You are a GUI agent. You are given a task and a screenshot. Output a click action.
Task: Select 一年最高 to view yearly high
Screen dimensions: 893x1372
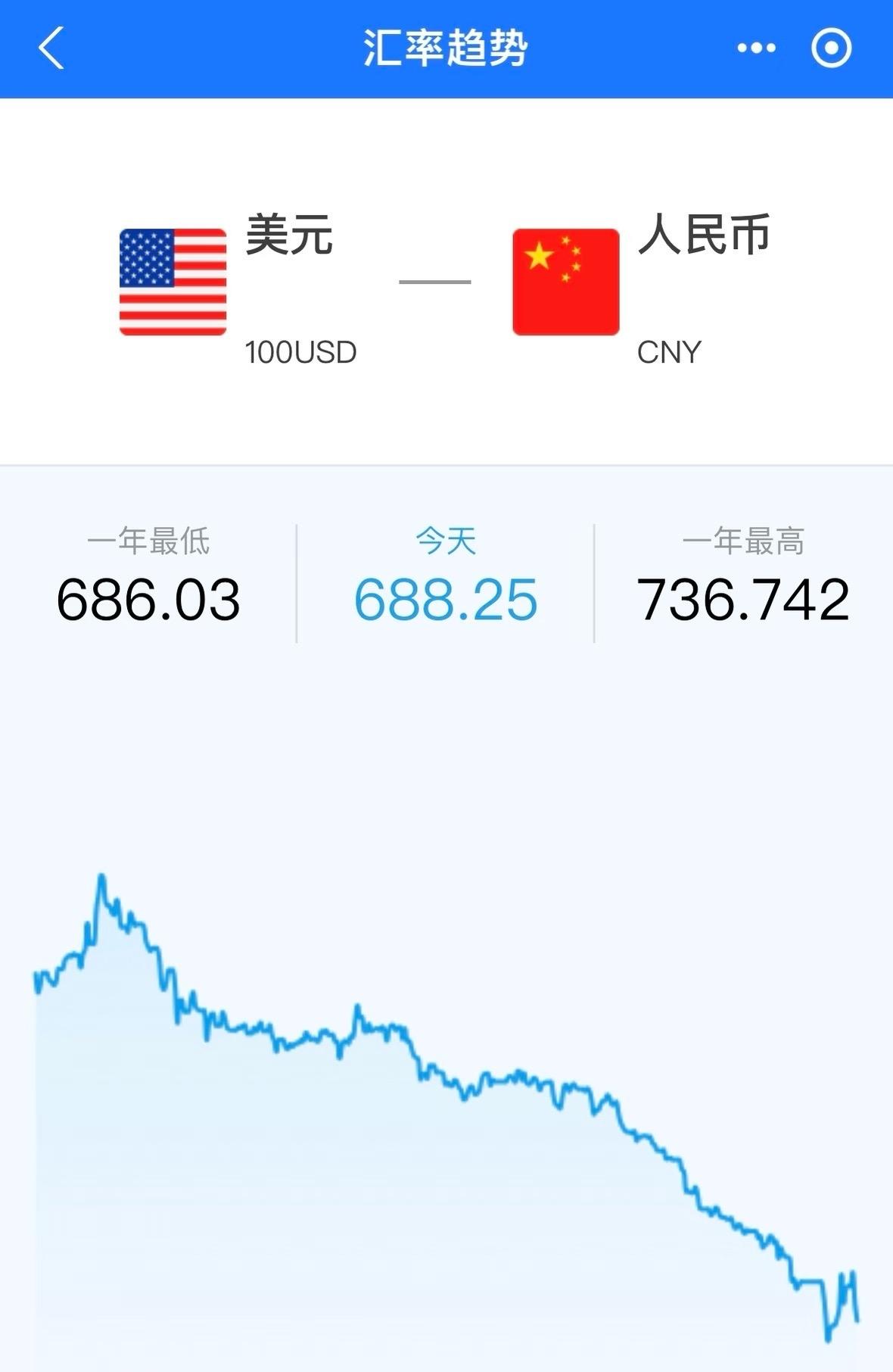pos(745,540)
